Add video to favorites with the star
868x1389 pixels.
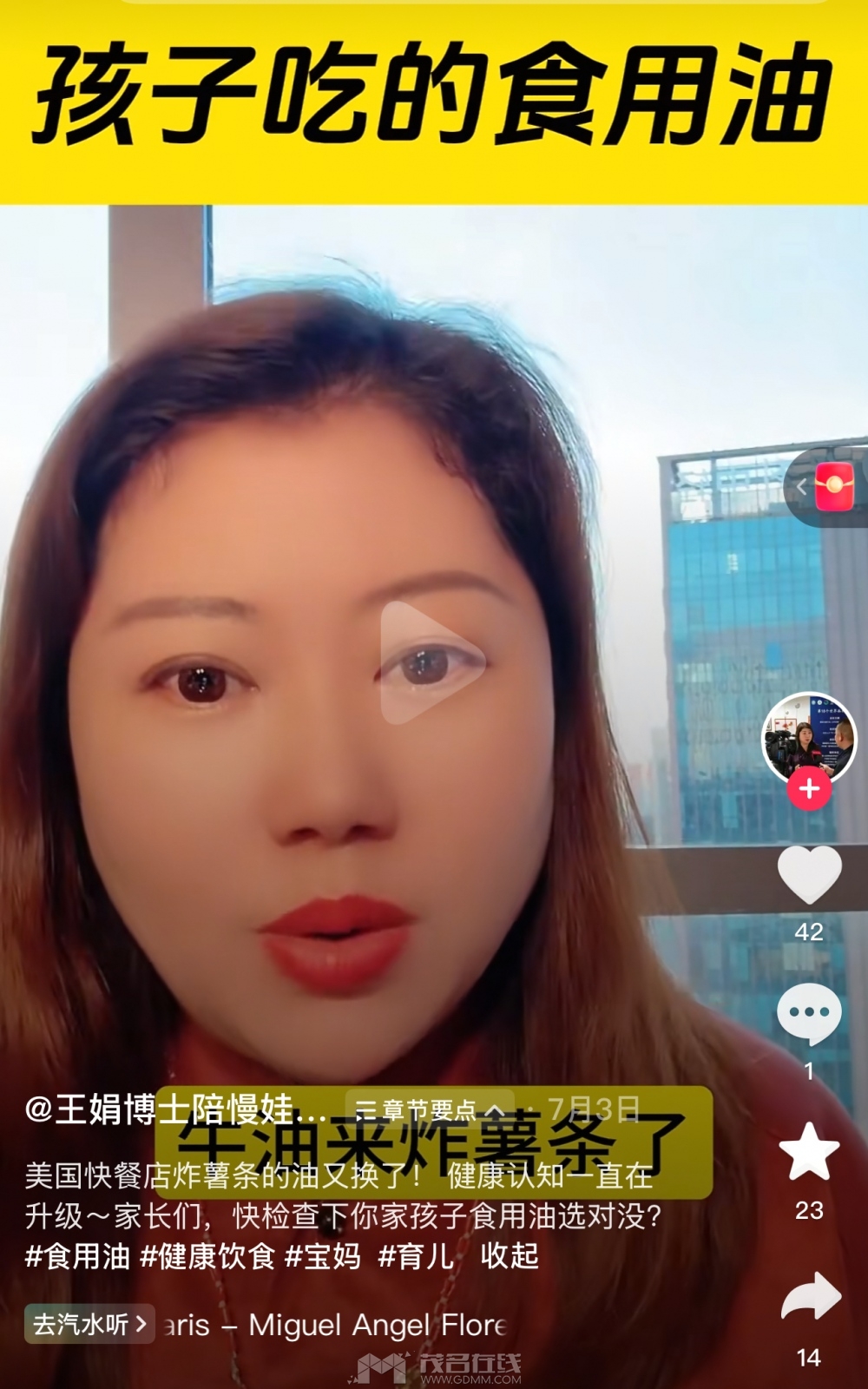click(809, 1151)
